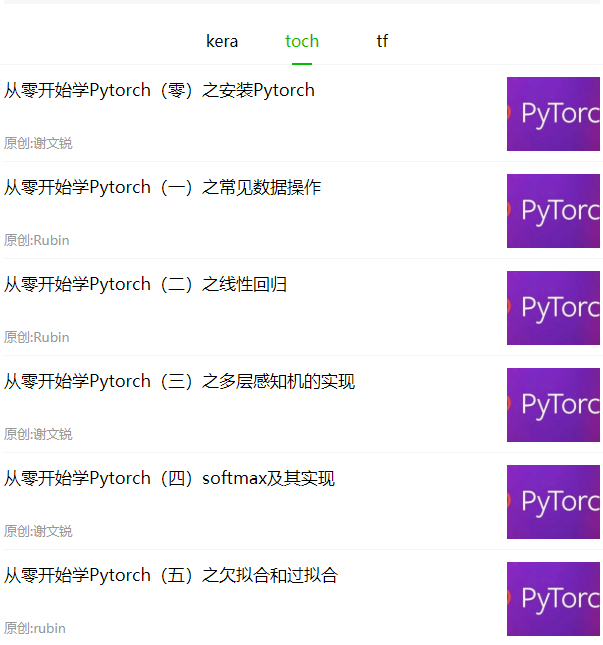Switch to the tf tab

[382, 41]
